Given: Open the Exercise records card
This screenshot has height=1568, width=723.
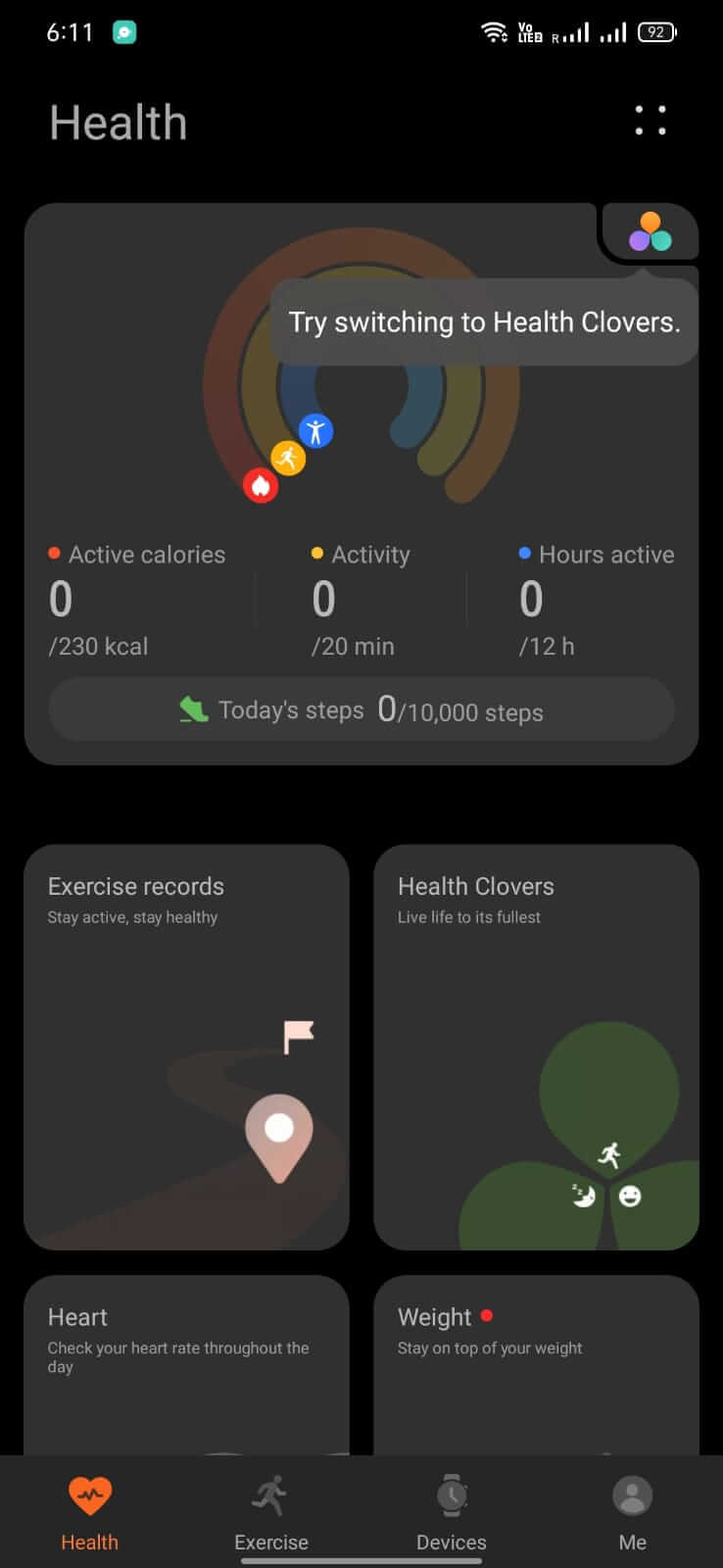Looking at the screenshot, I should tap(186, 1046).
